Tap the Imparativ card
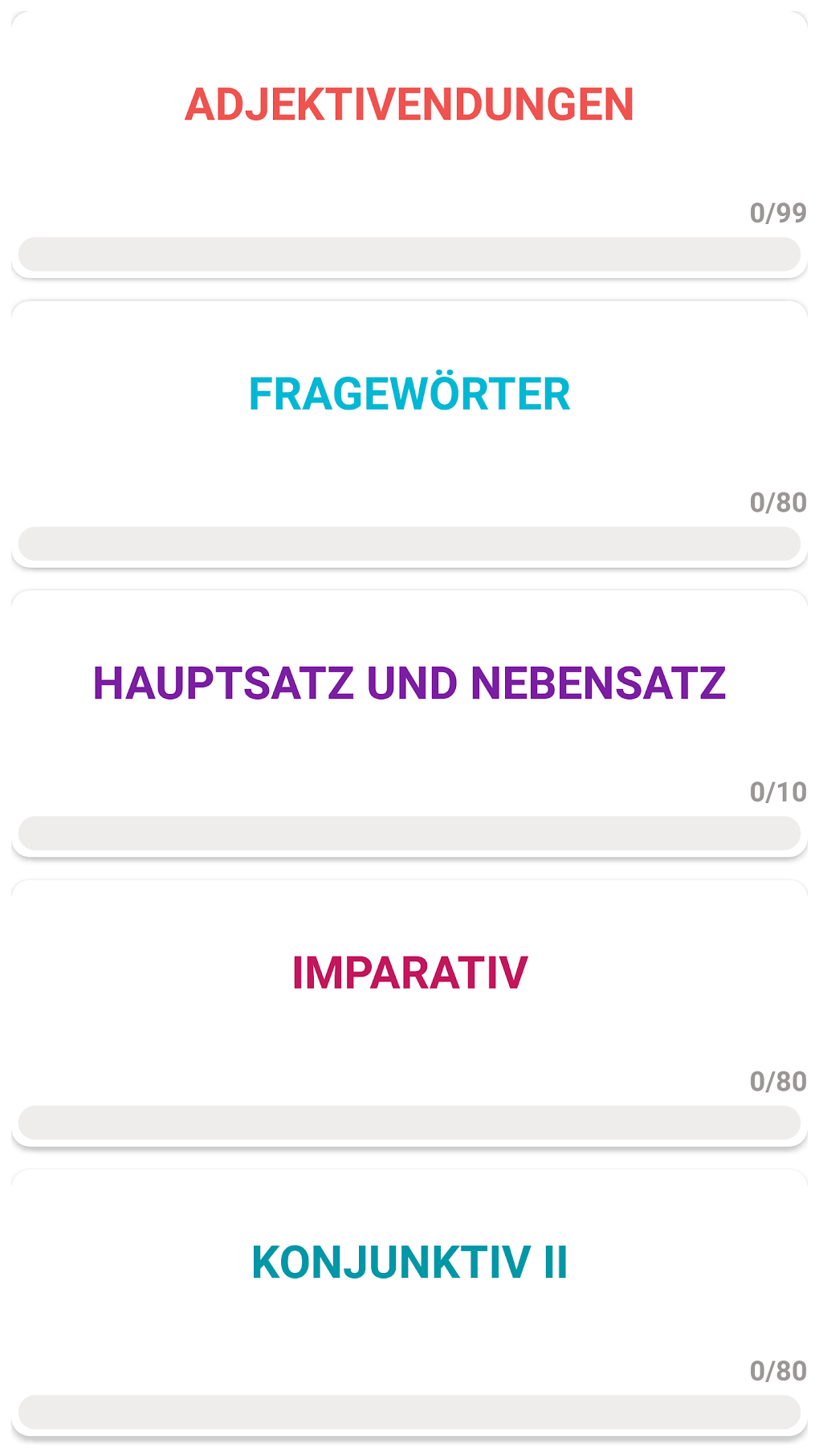 409,1012
